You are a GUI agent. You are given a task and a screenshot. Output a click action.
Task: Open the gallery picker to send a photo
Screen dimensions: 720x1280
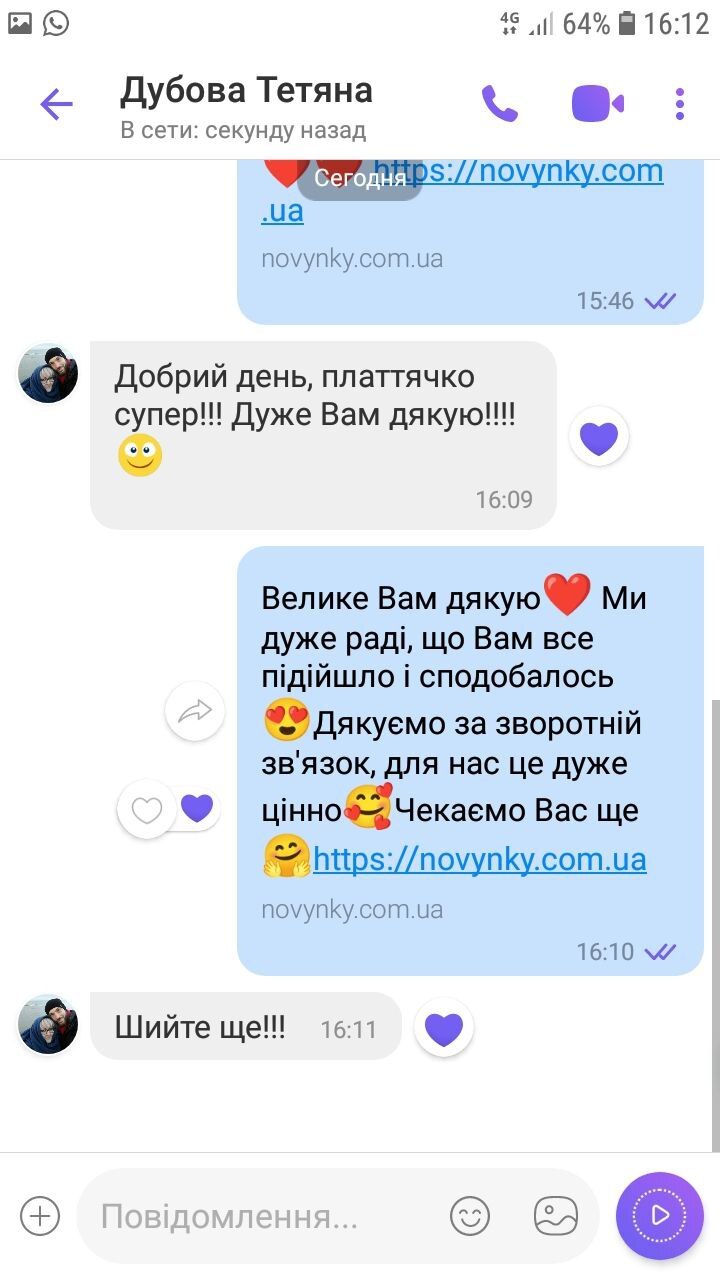(x=556, y=1216)
